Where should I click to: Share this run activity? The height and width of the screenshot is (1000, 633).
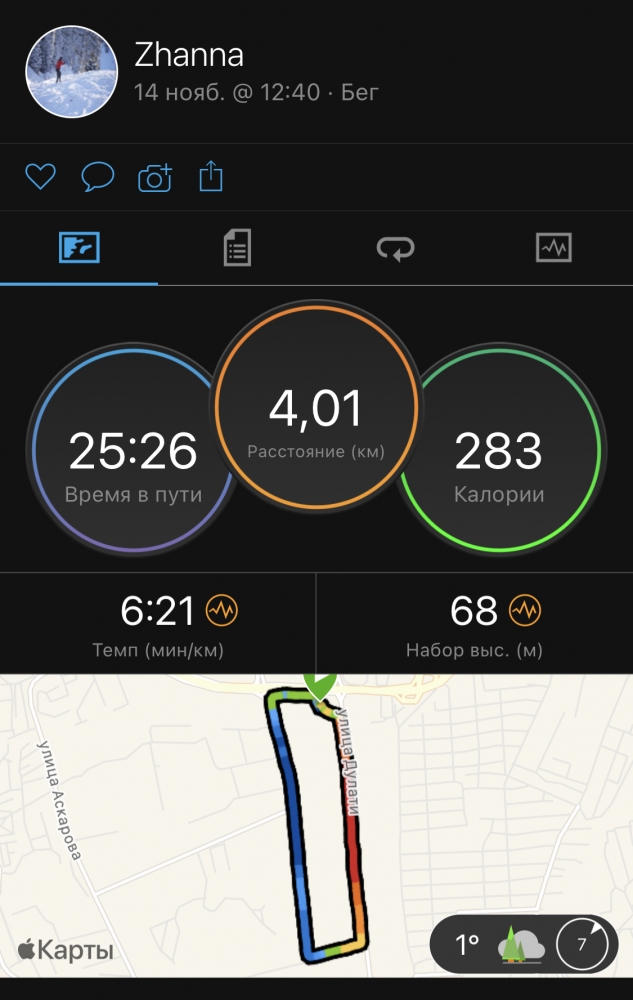211,178
